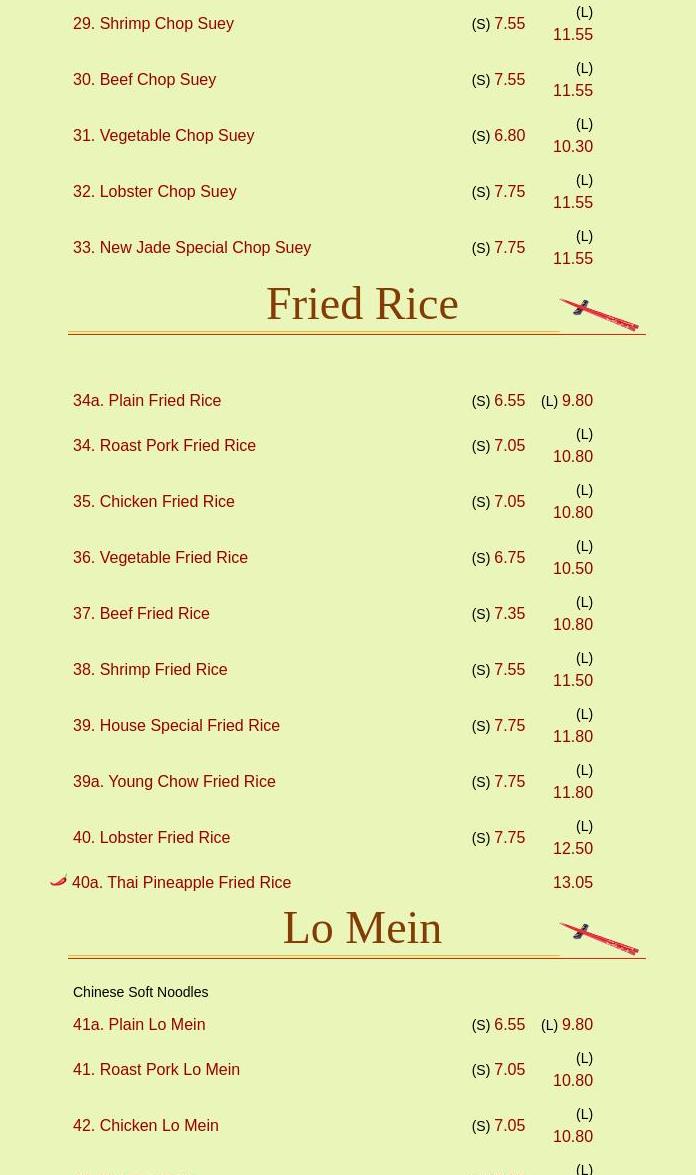Viewport: 696px width, 1175px height.
Task: Choose 34. Roast Pork Fried Rice
Action: click(164, 446)
